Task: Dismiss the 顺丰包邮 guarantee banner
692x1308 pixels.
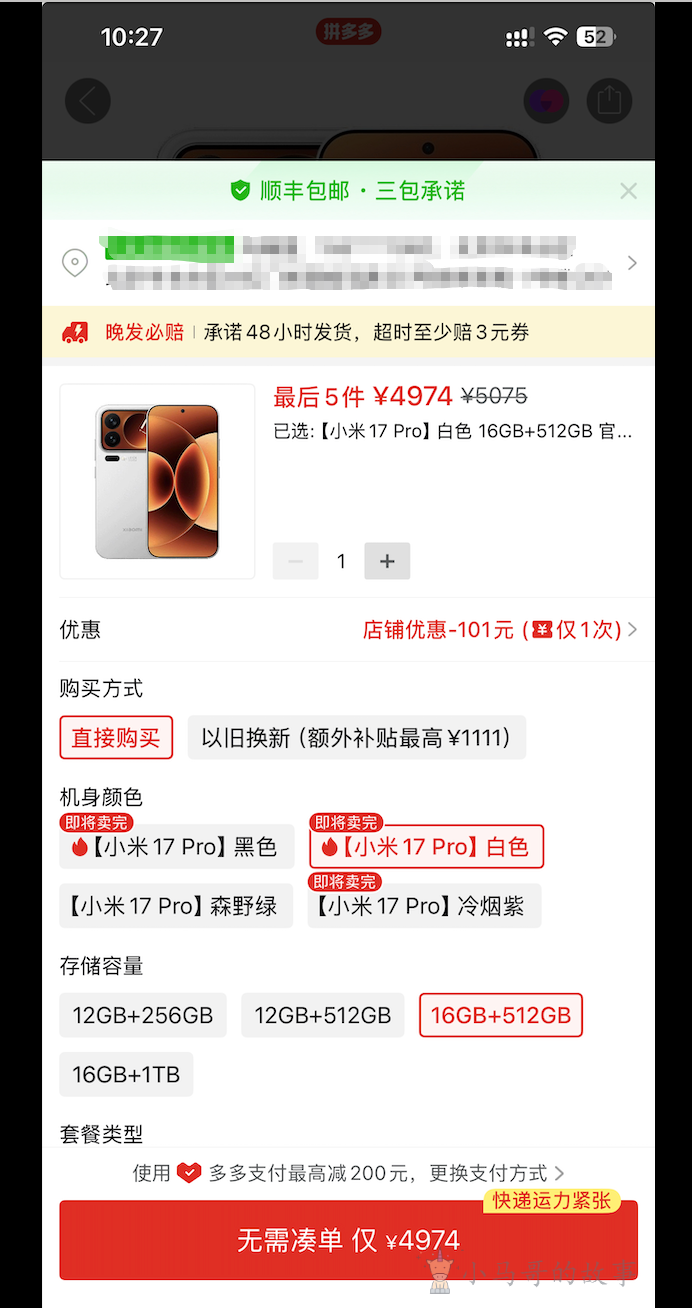Action: (x=628, y=191)
